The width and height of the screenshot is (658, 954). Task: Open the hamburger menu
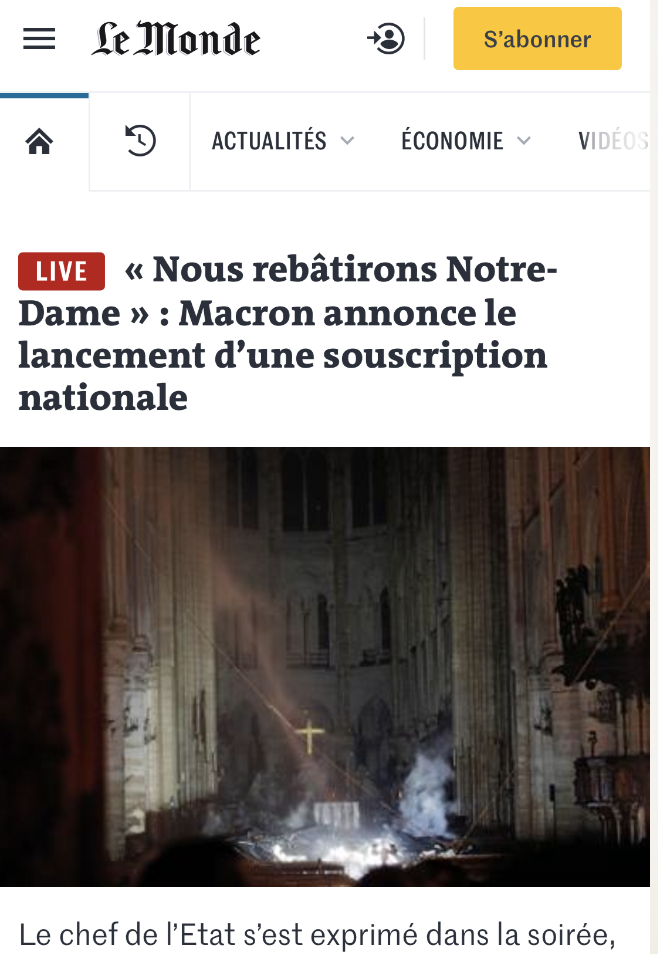(x=39, y=40)
